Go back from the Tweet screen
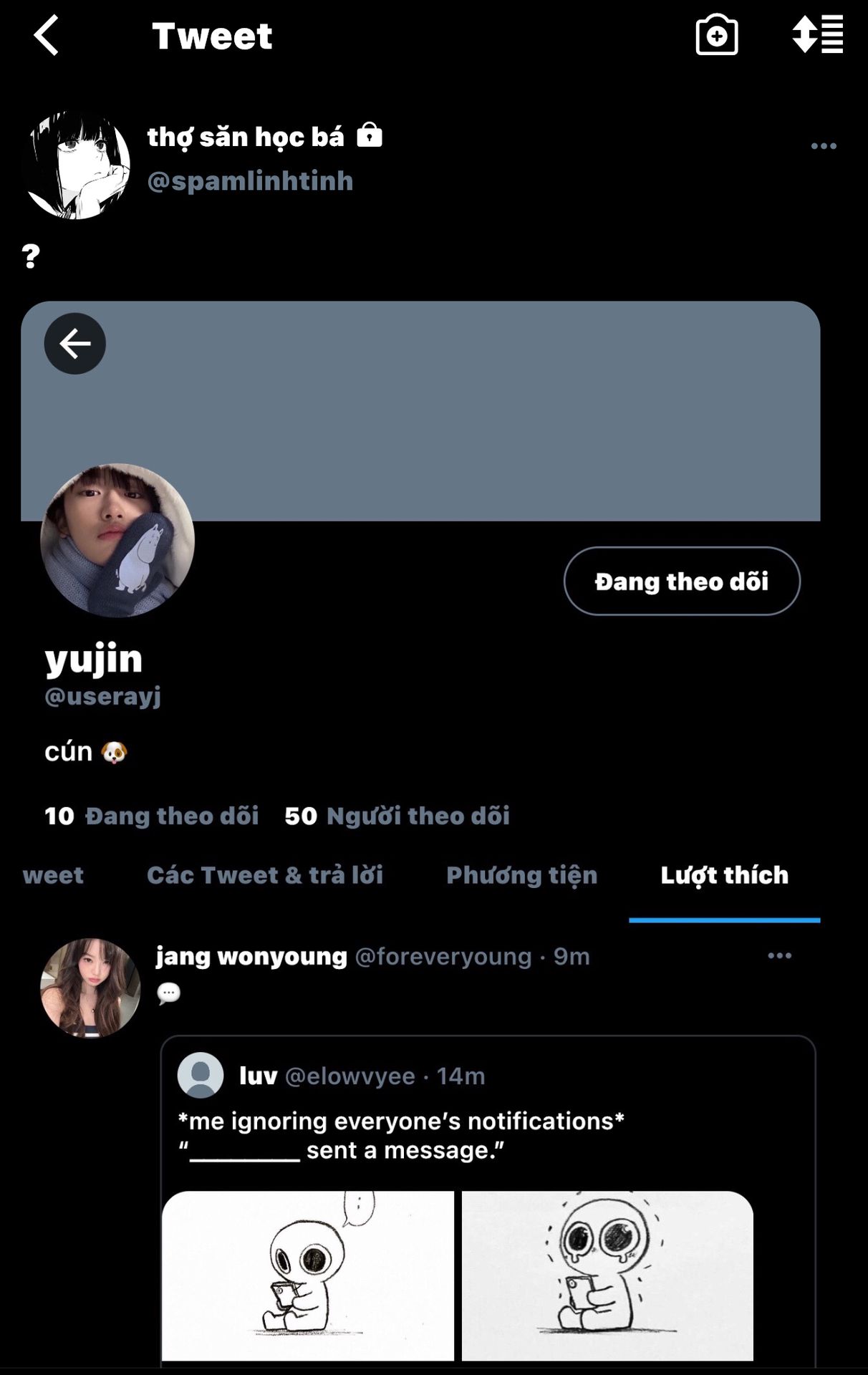Image resolution: width=868 pixels, height=1375 pixels. point(46,36)
